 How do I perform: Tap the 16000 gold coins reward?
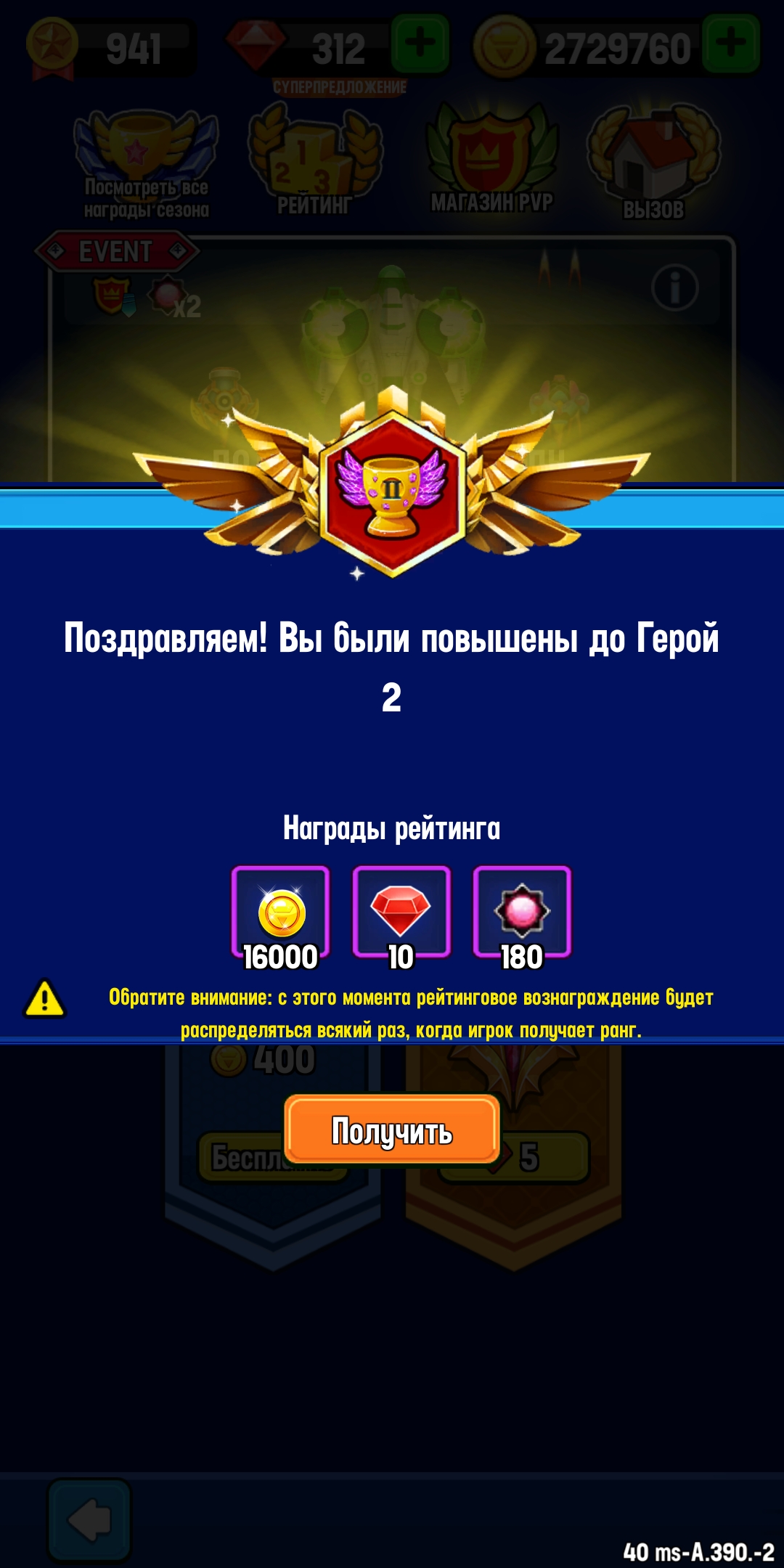(280, 916)
